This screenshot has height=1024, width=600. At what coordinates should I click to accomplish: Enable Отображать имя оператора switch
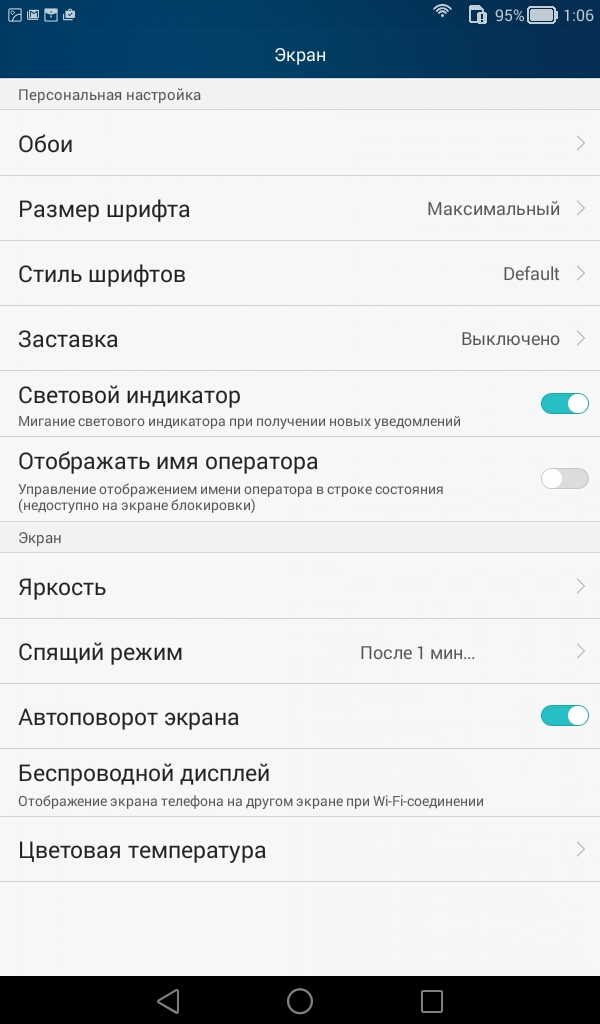click(564, 479)
